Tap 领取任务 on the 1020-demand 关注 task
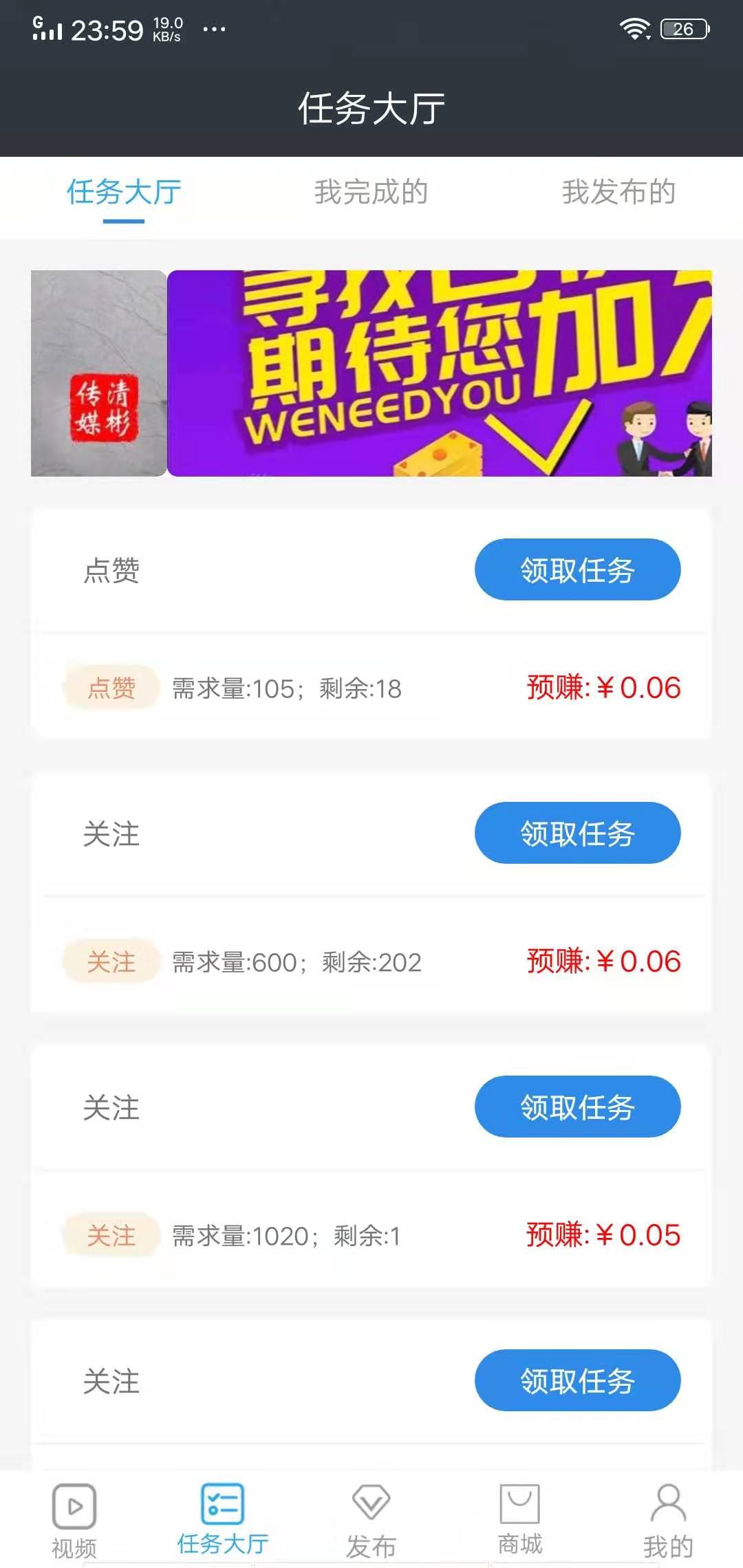The width and height of the screenshot is (743, 1568). [577, 1106]
